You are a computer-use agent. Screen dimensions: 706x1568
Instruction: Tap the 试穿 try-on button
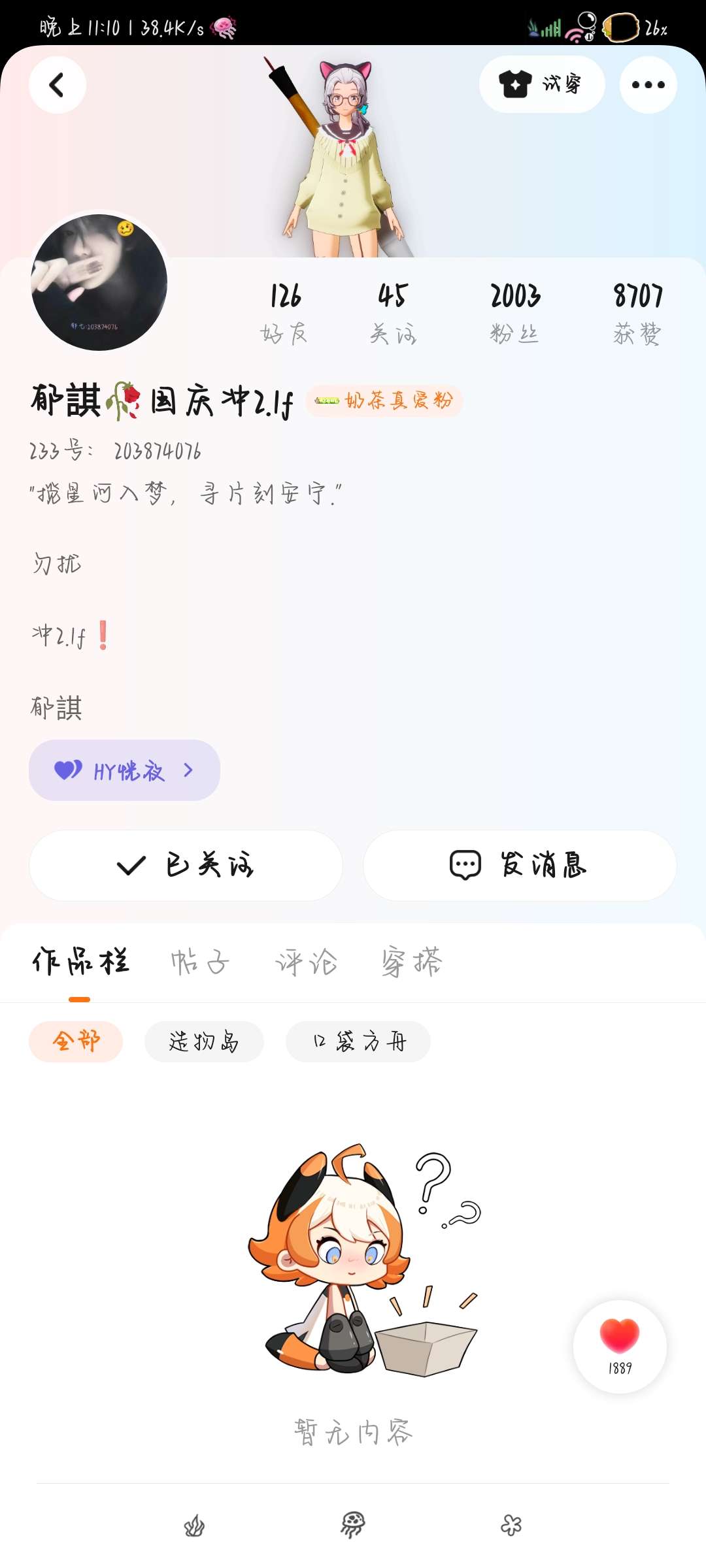click(x=542, y=84)
